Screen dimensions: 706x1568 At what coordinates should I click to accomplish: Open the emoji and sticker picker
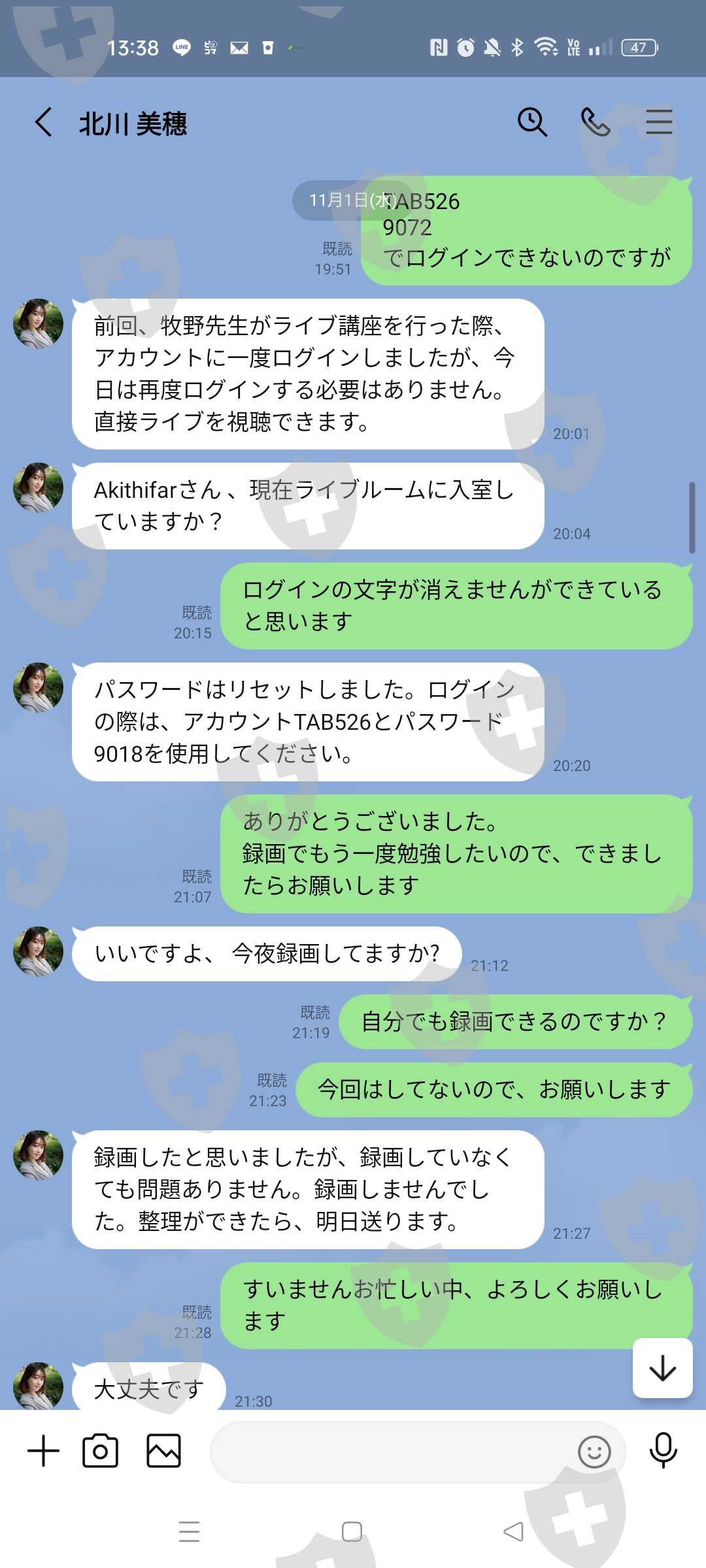[x=594, y=1452]
